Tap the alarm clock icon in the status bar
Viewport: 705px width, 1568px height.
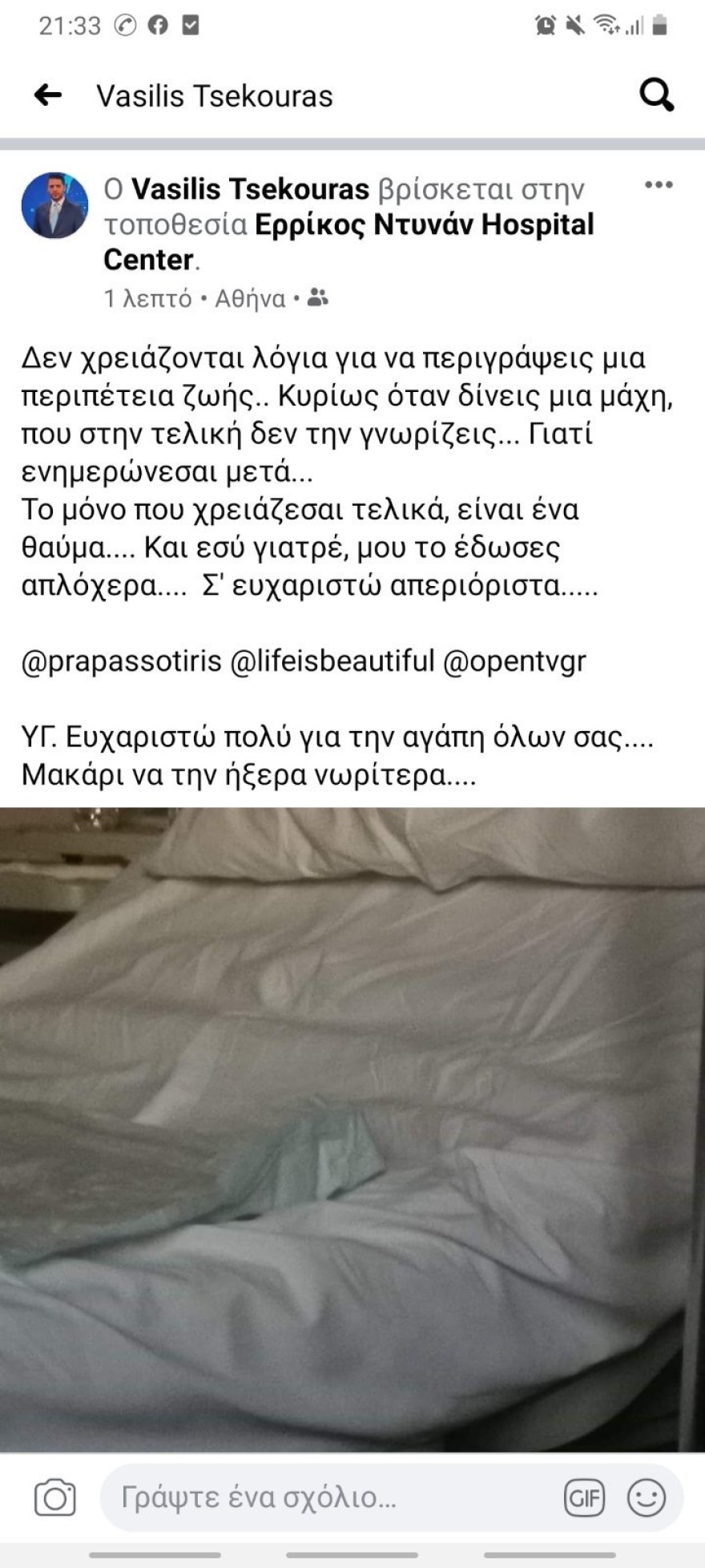546,24
